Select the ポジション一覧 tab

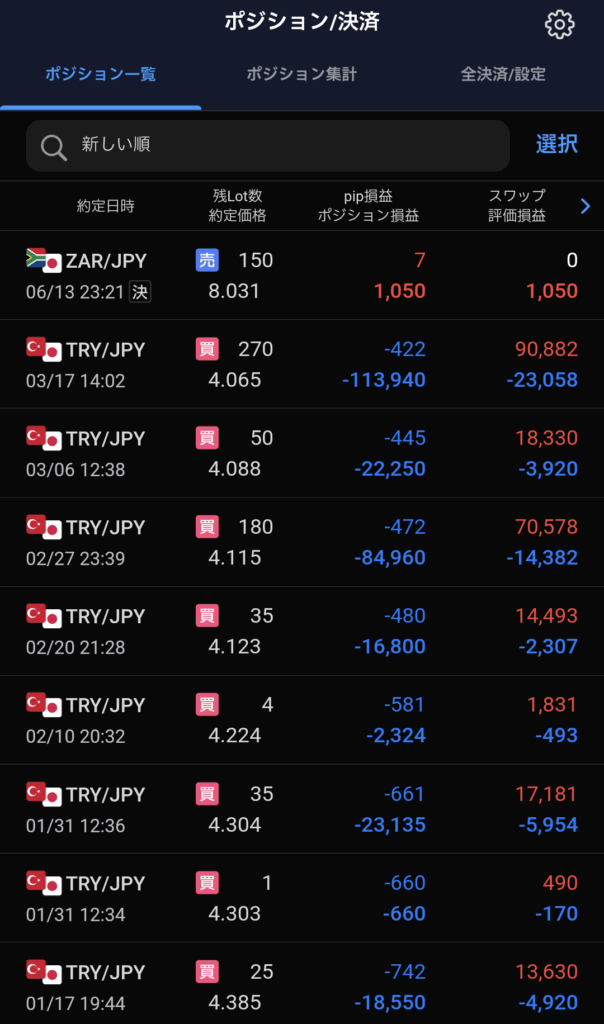(x=100, y=74)
